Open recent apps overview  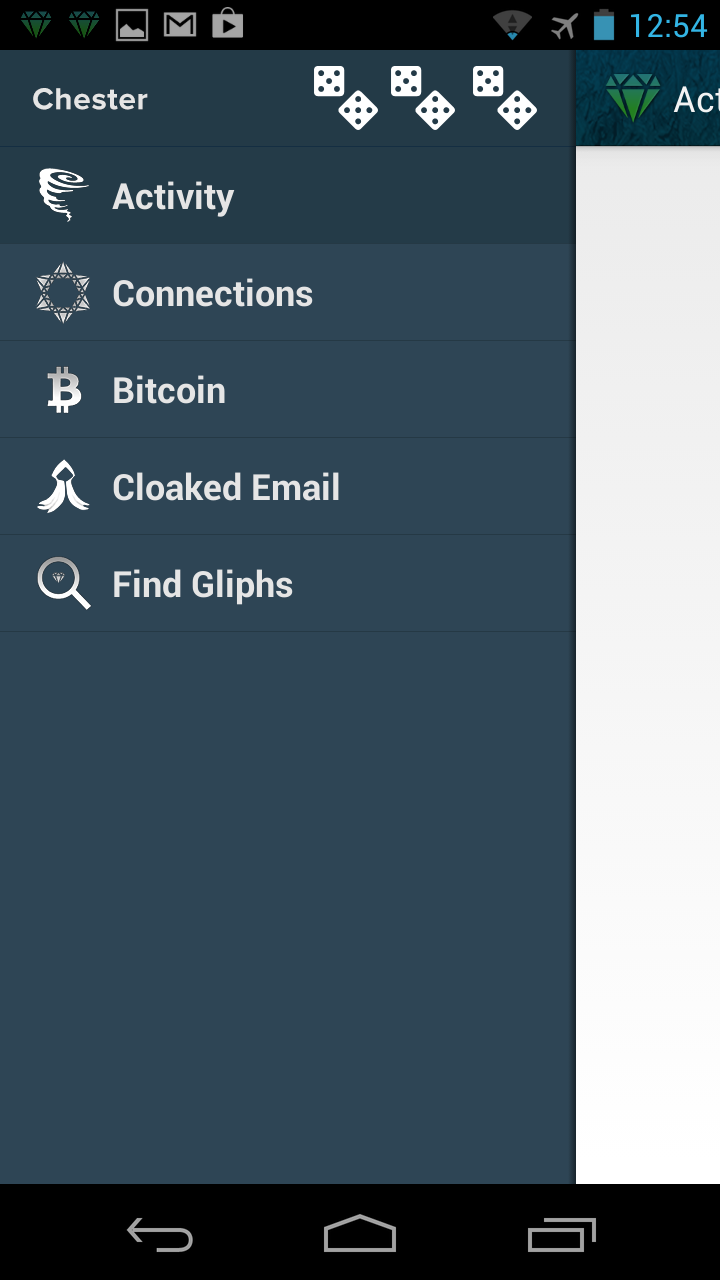click(x=561, y=1235)
